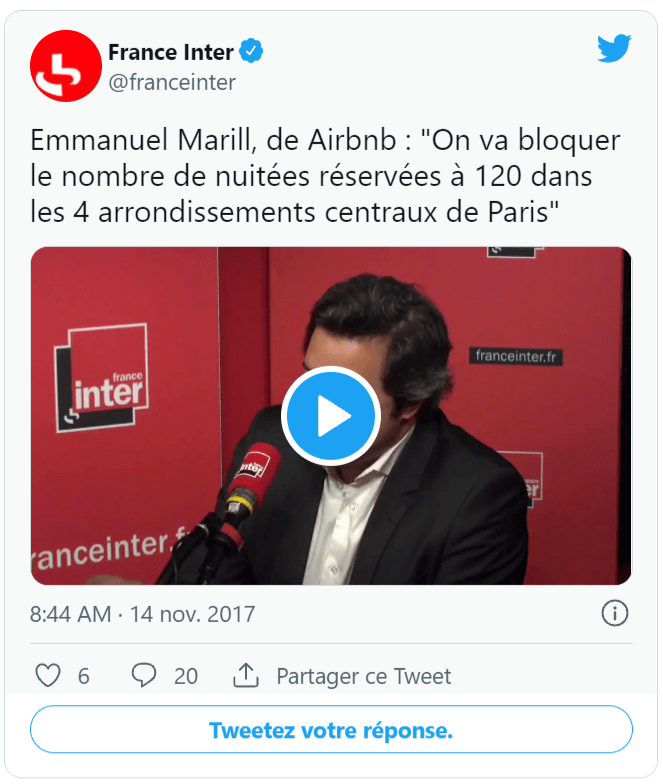The height and width of the screenshot is (784, 663).
Task: Like this tweet with the heart
Action: click(48, 676)
